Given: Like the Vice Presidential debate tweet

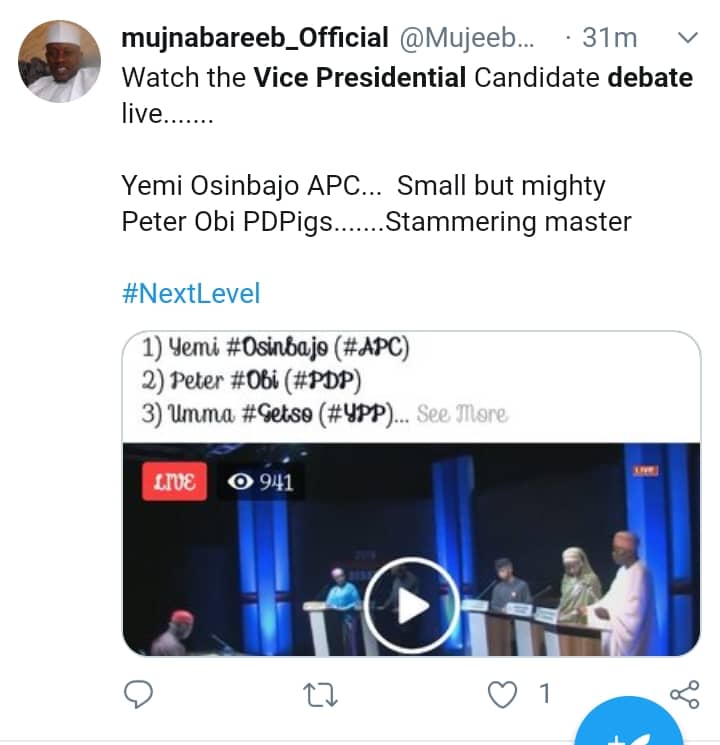Looking at the screenshot, I should (505, 694).
